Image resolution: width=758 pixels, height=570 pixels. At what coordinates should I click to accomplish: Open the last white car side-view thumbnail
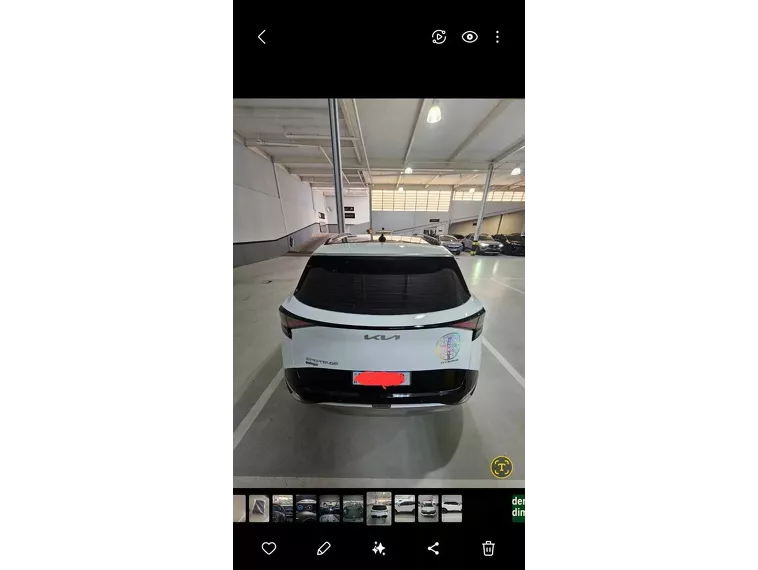pyautogui.click(x=452, y=509)
